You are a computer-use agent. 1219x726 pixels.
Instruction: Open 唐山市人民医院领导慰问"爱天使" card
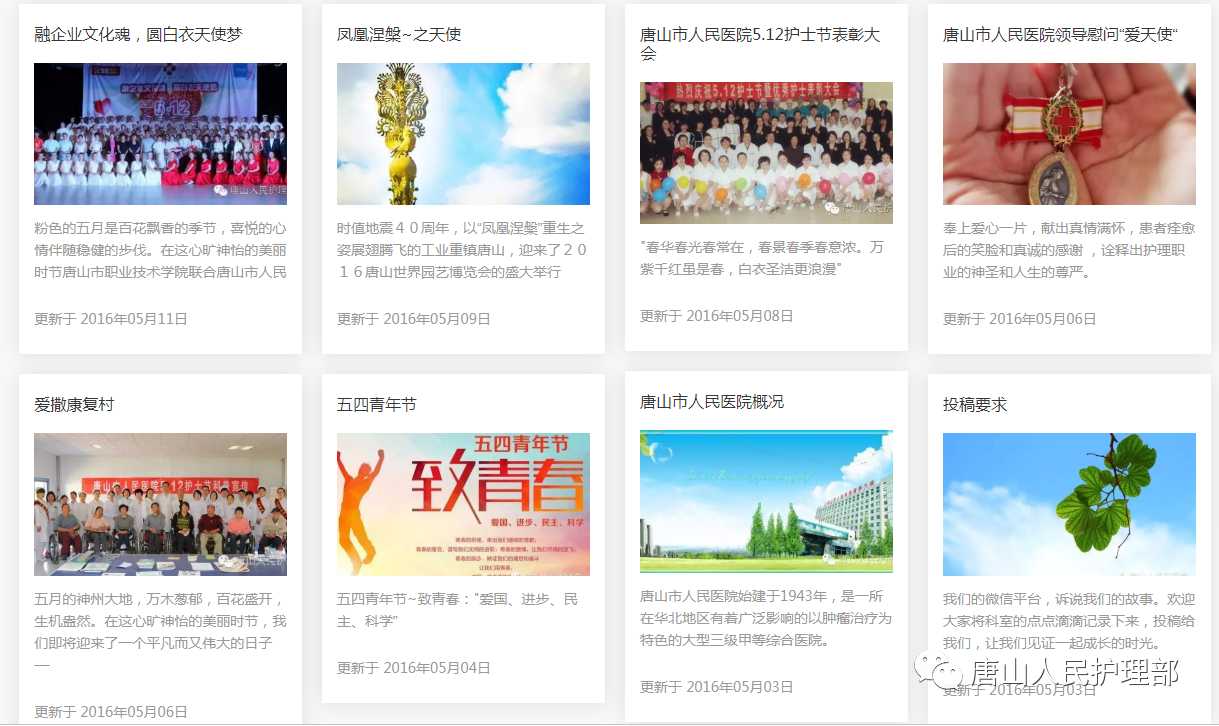1061,35
